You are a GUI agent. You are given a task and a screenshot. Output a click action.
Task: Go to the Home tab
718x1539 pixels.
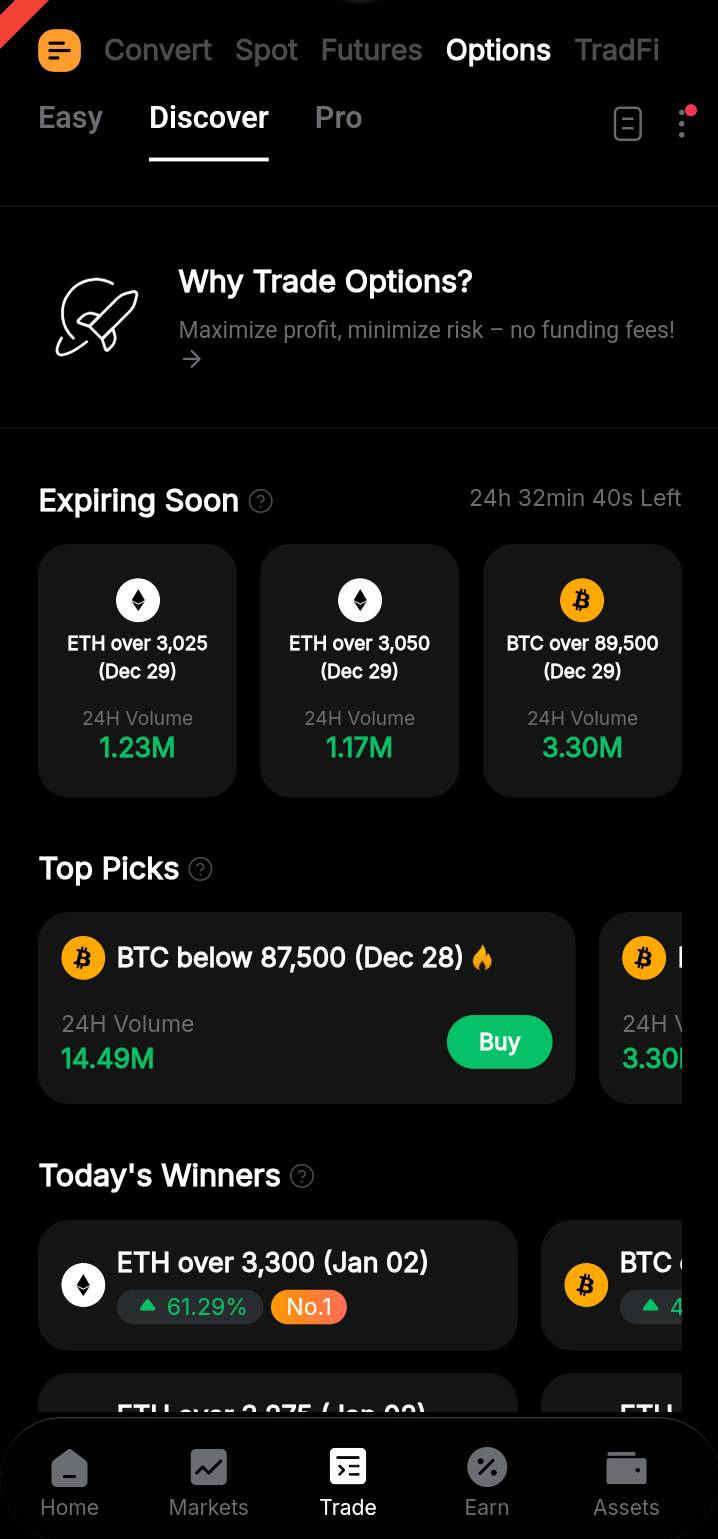pos(69,1483)
